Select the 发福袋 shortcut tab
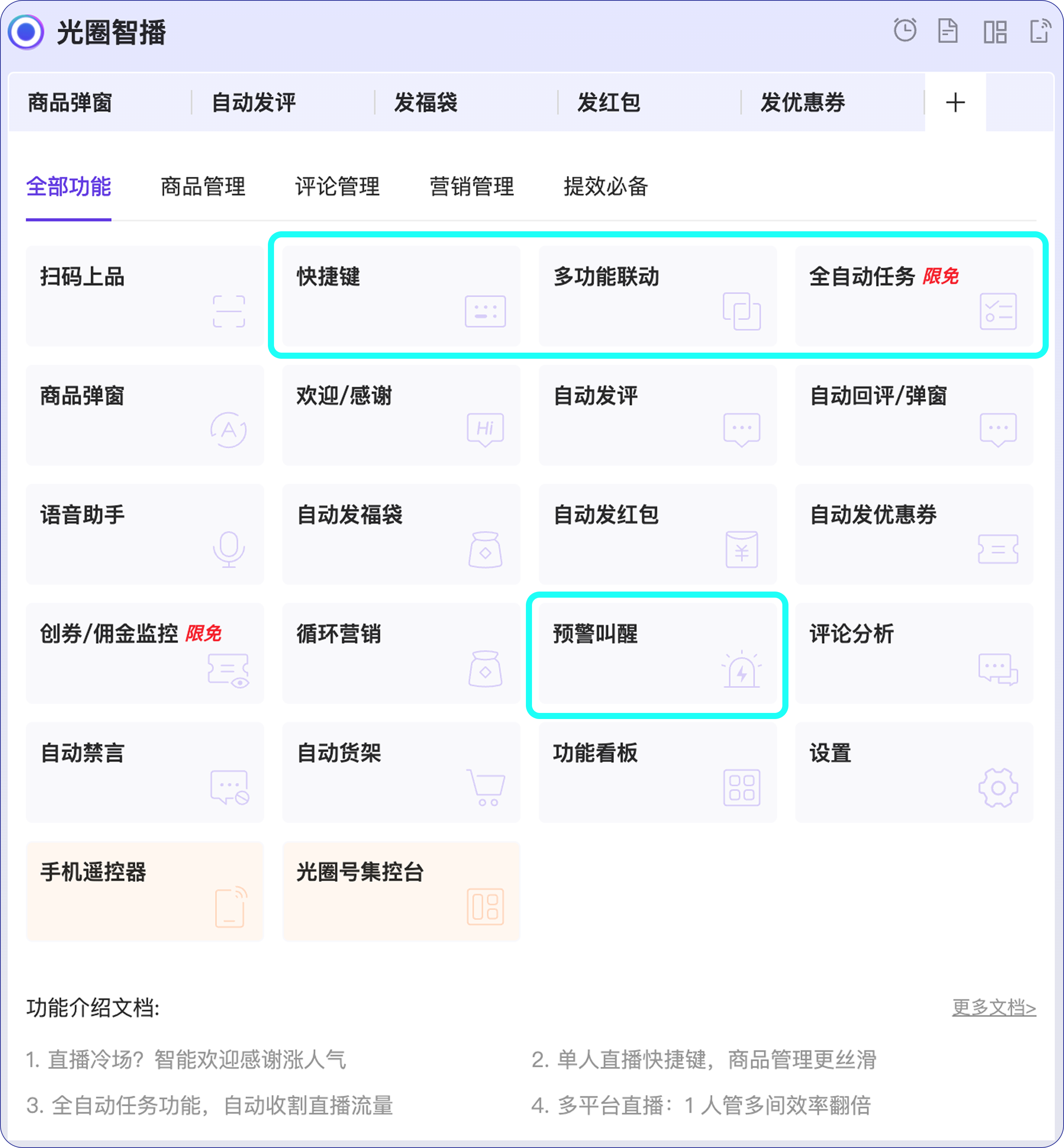This screenshot has width=1064, height=1148. point(426,103)
